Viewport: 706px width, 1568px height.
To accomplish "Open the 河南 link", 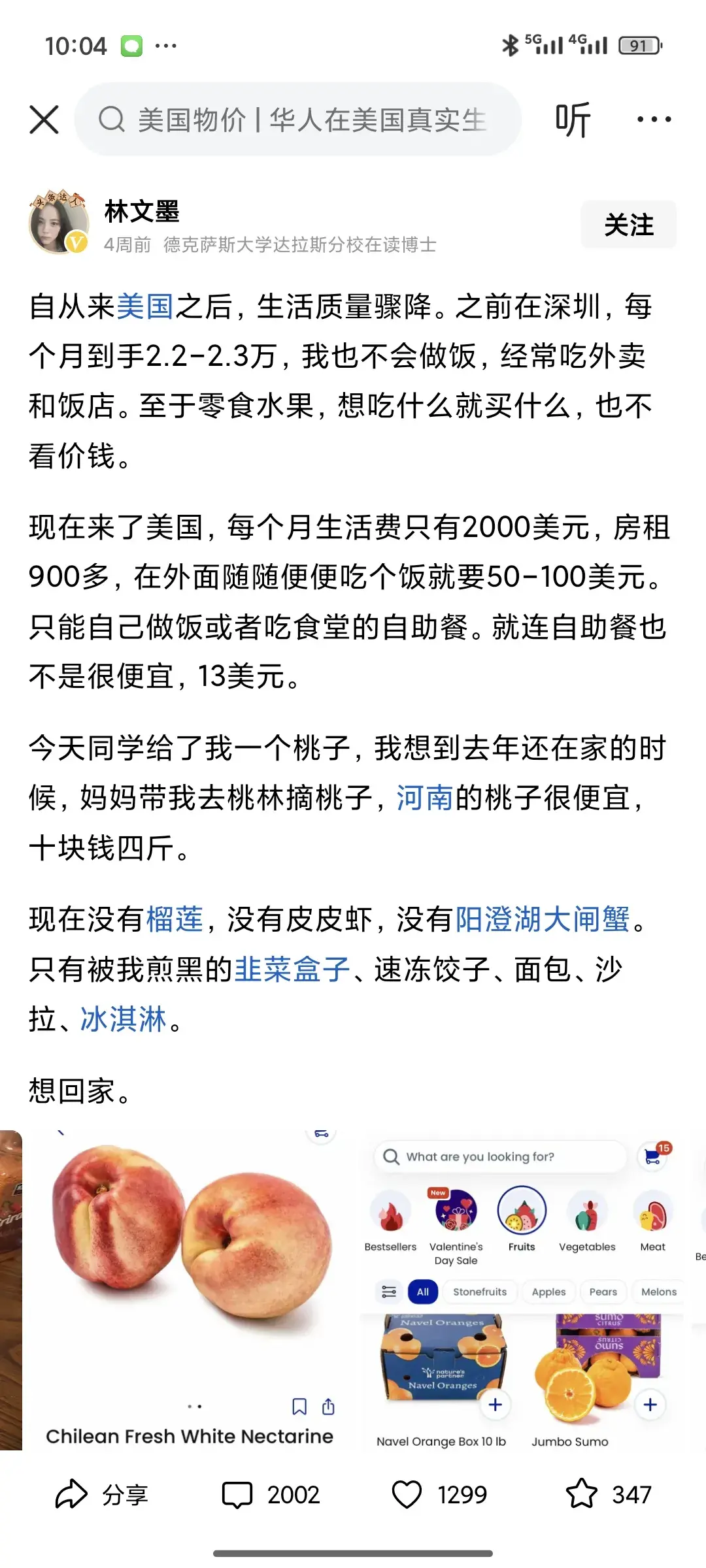I will tap(425, 798).
